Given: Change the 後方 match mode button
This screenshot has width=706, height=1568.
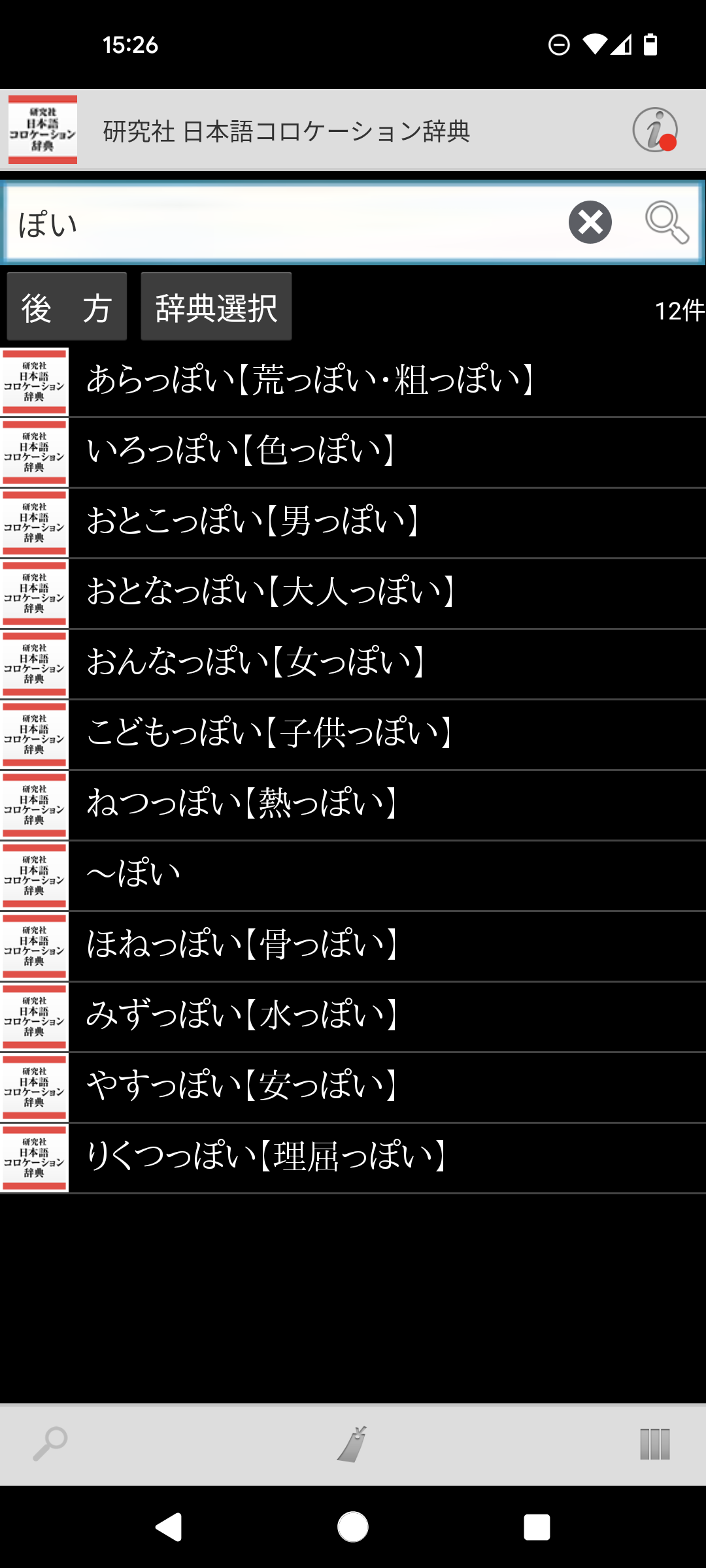Looking at the screenshot, I should [67, 306].
